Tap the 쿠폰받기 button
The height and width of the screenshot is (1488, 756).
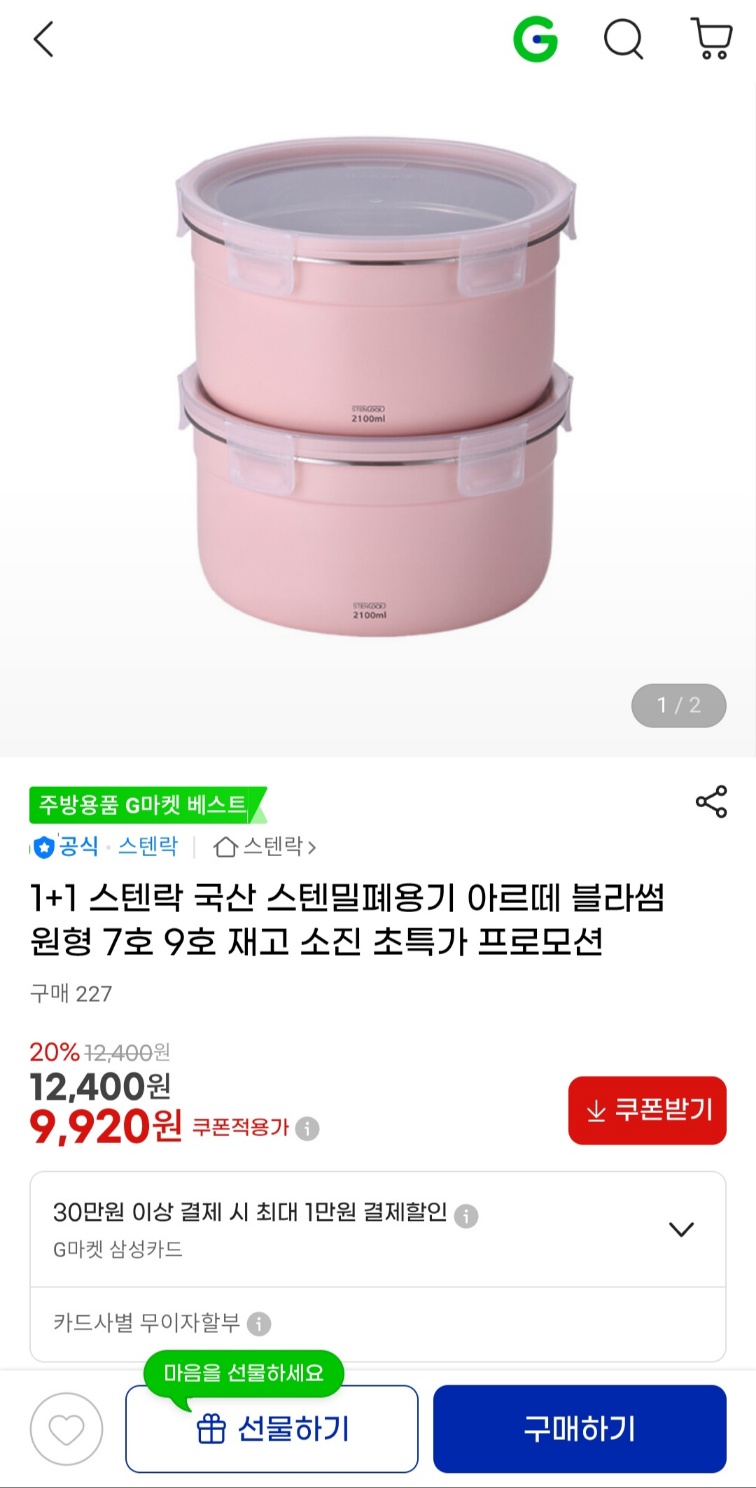point(647,1110)
